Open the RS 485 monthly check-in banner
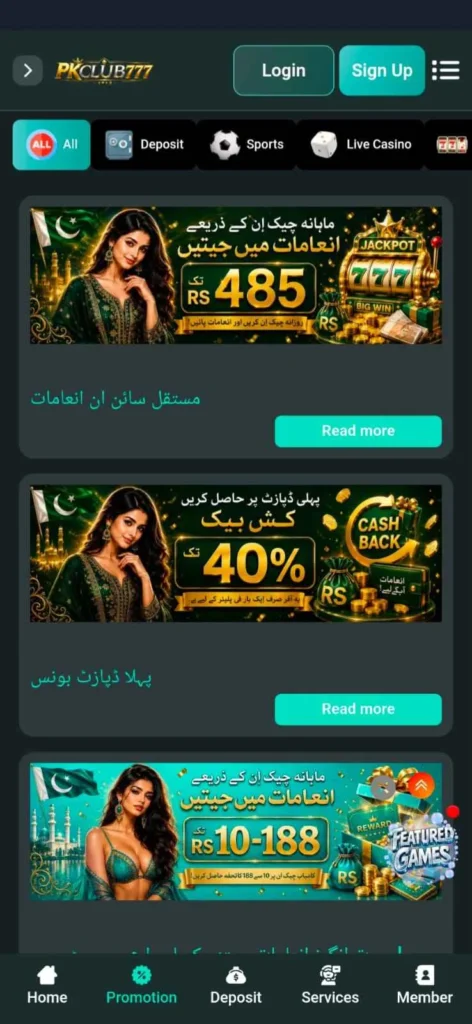Viewport: 472px width, 1024px height. tap(236, 275)
